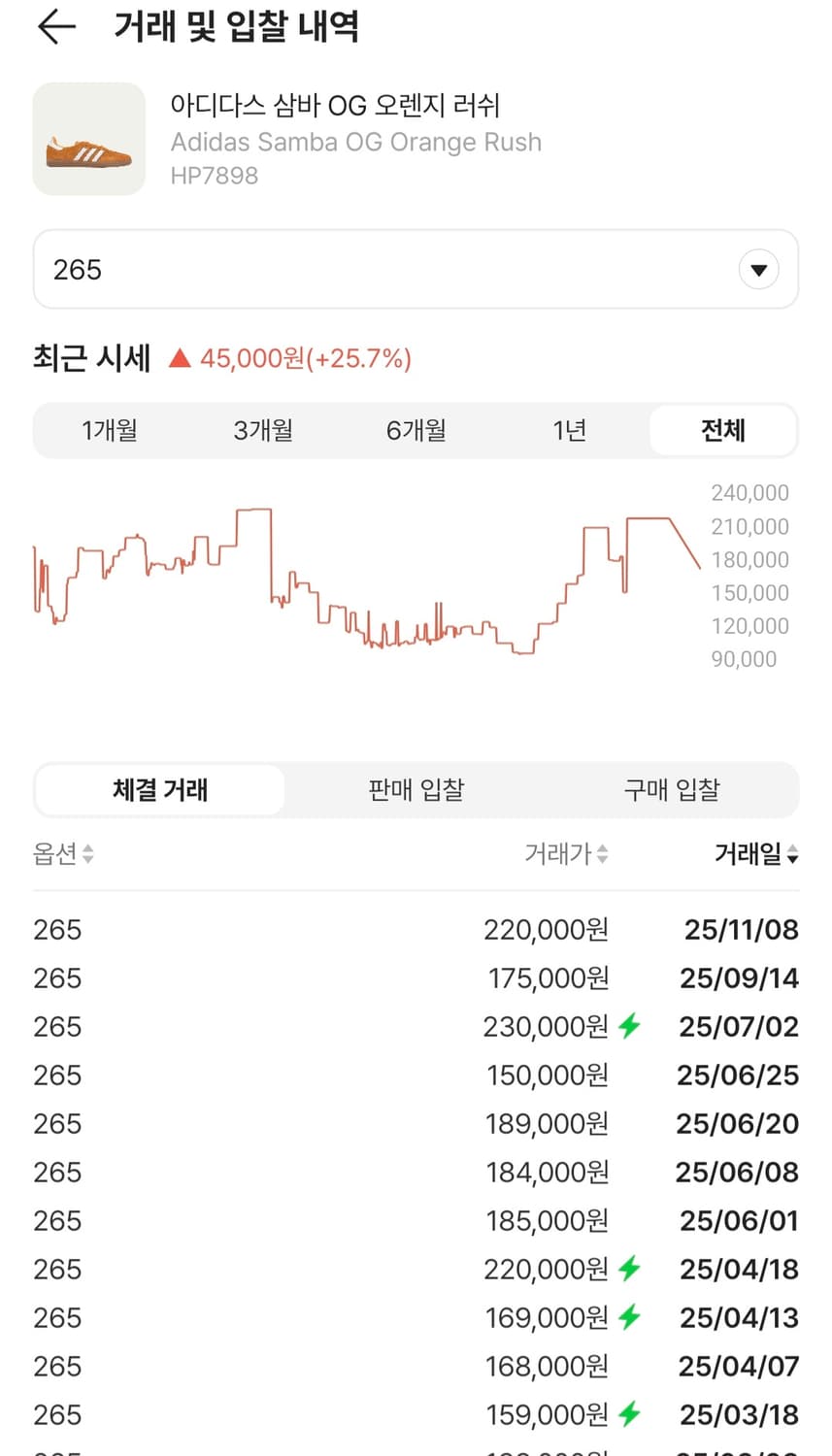
Task: Click the lightning icon on the 25/03/18 row
Action: coord(629,1414)
